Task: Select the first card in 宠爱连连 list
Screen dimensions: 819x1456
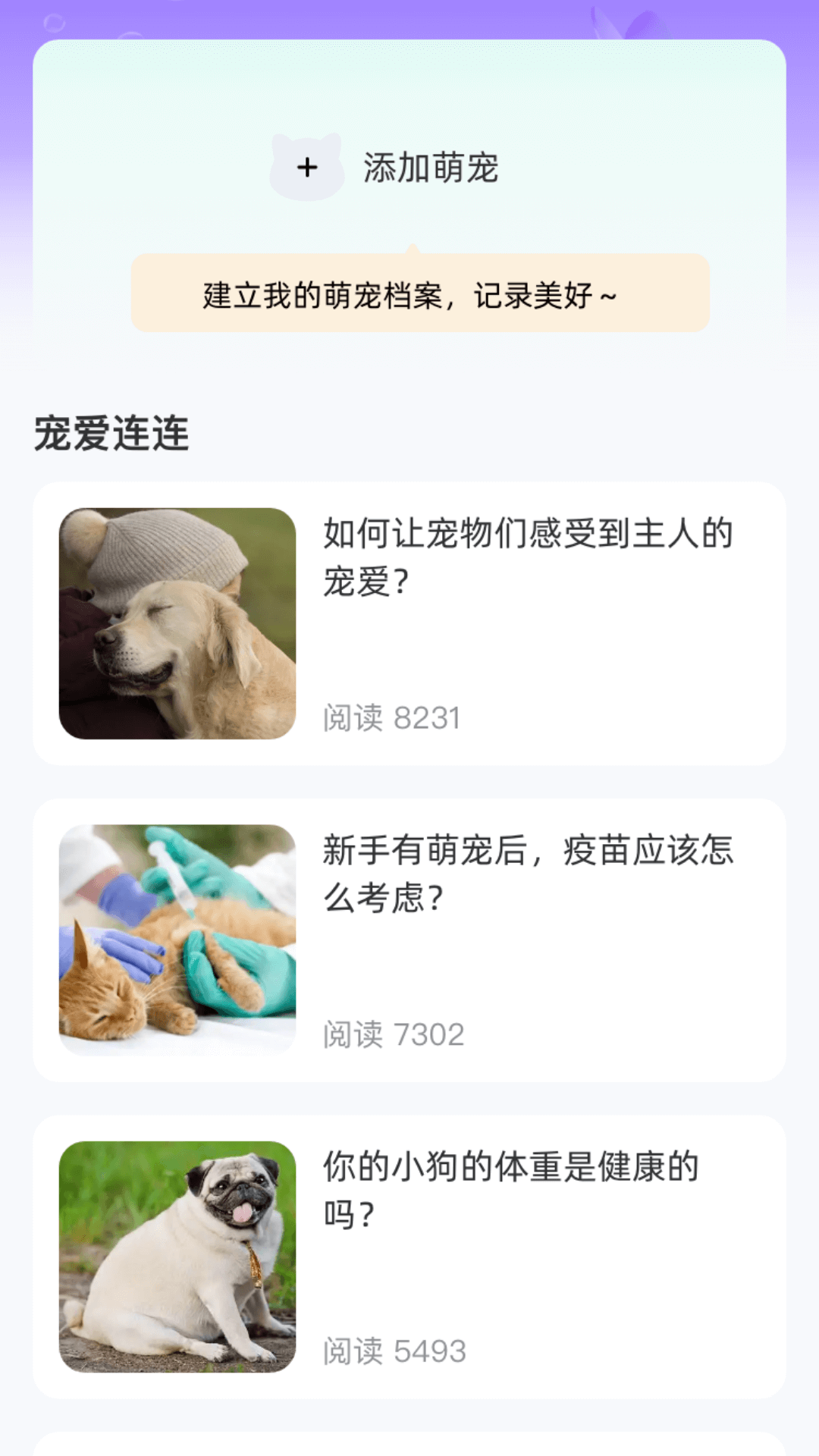Action: coord(409,624)
